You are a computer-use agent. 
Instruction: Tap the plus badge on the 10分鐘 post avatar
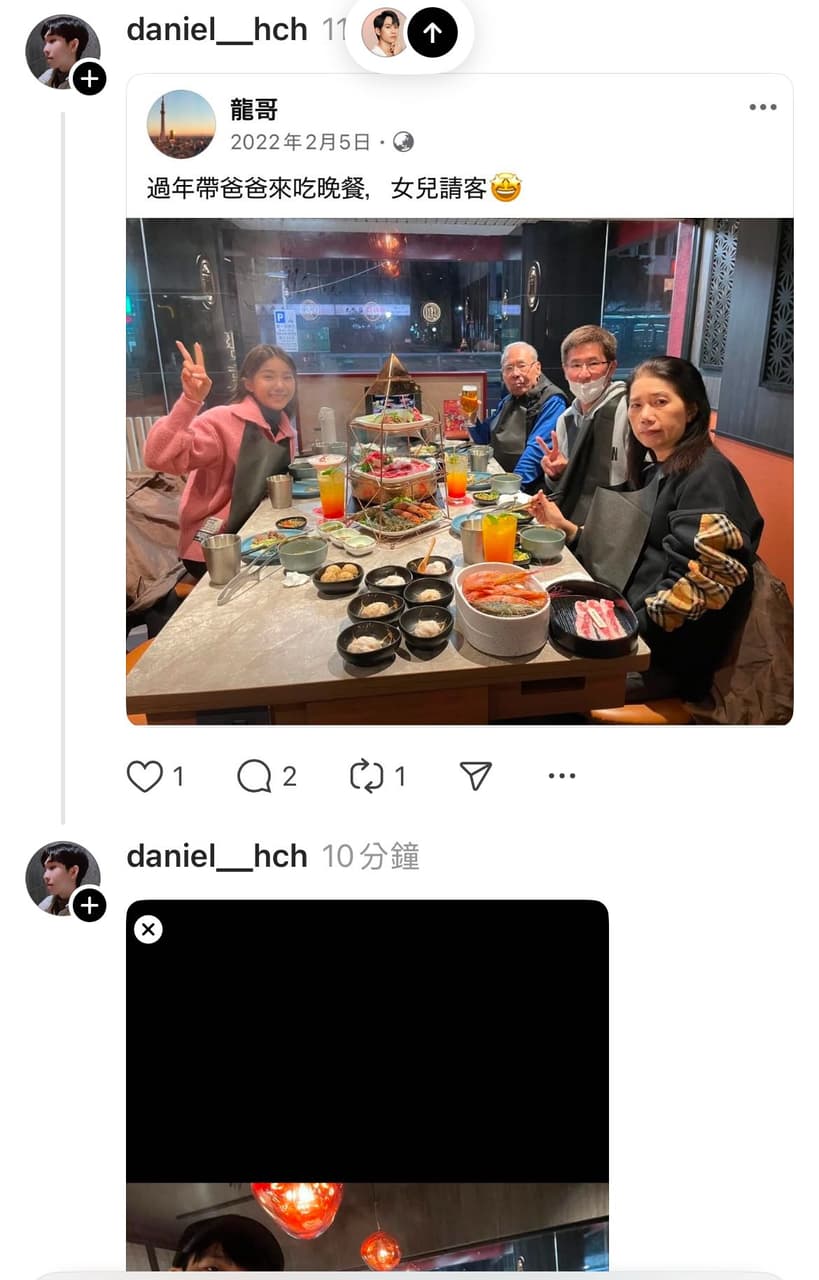89,905
